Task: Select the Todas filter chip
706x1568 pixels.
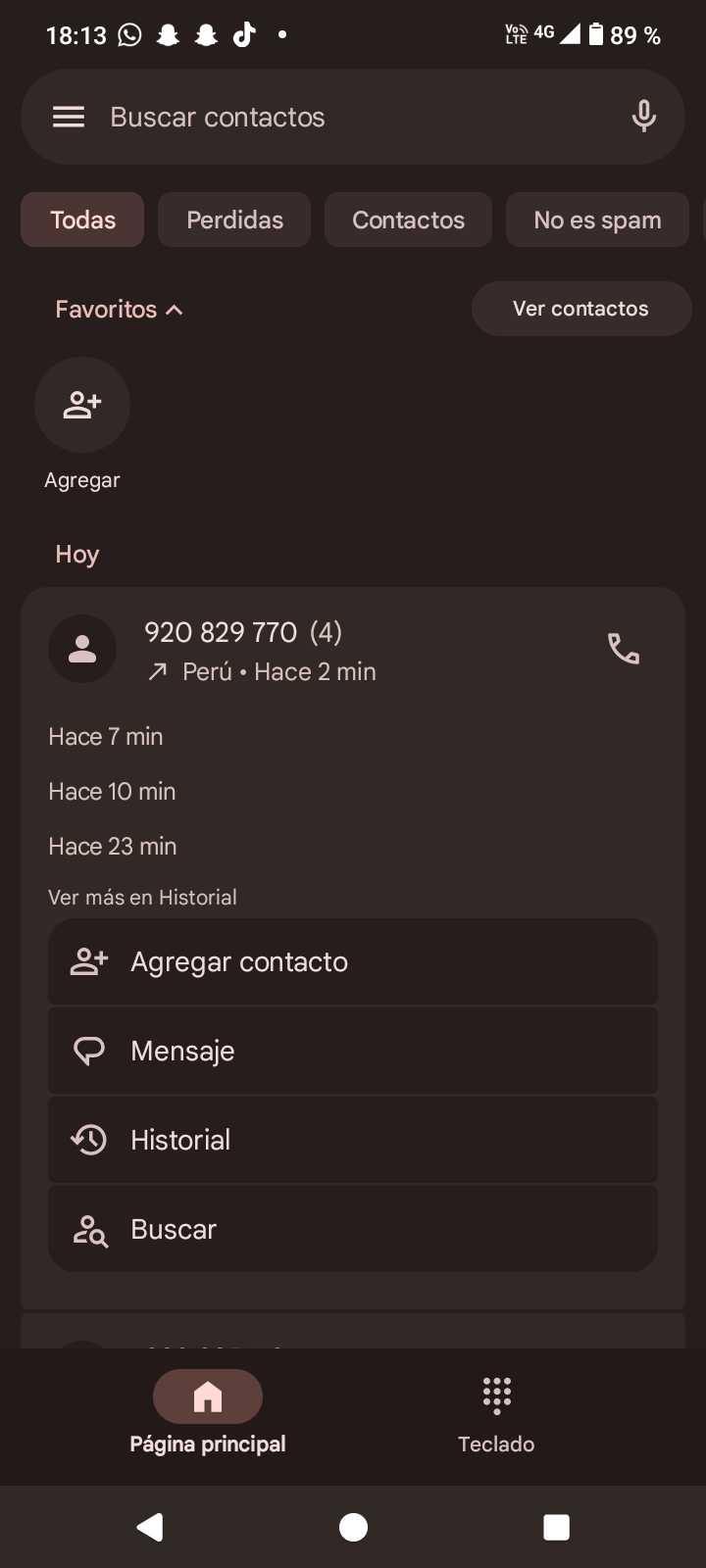Action: 82,220
